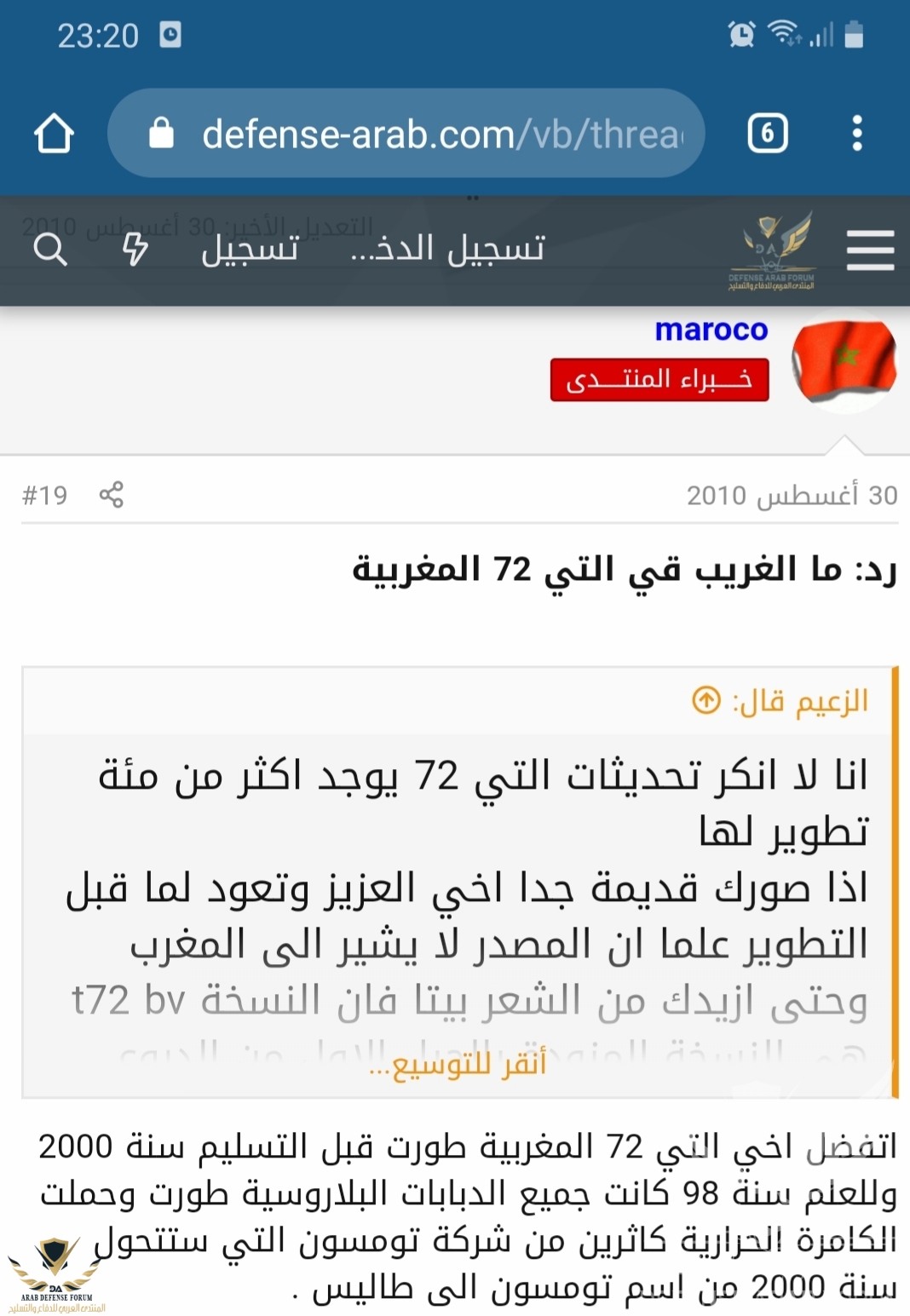Screen dimensions: 910x1316
Task: Jump to الزعيم's original quoted post
Action: point(706,701)
